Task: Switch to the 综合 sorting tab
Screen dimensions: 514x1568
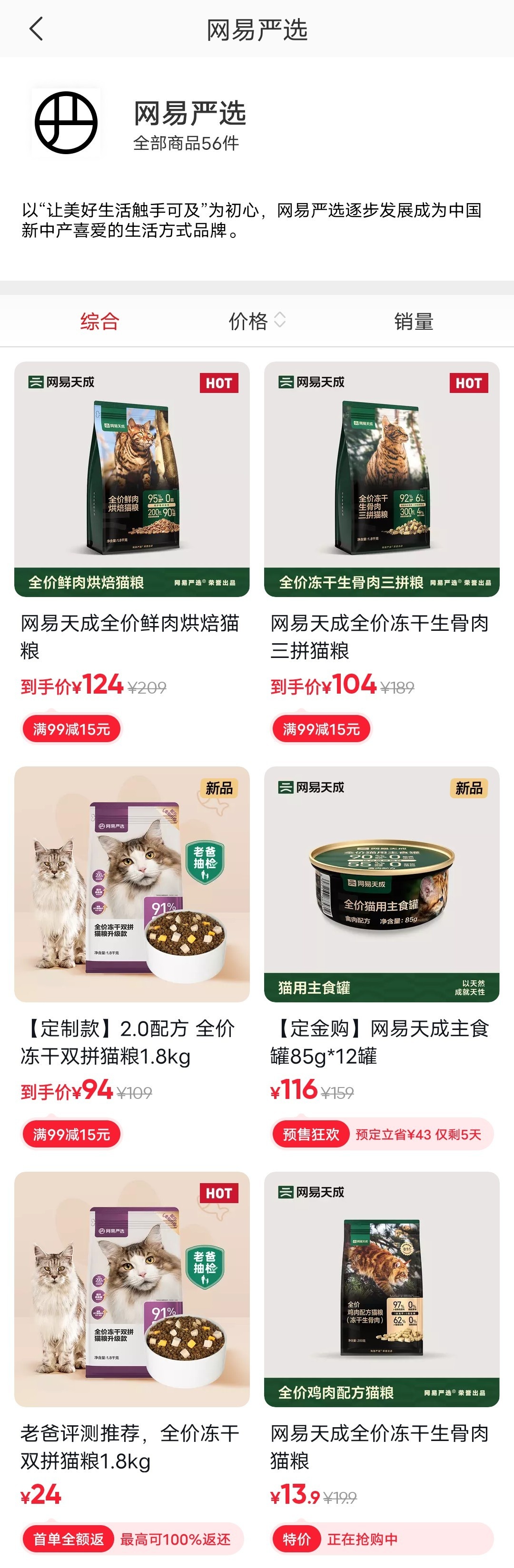Action: pyautogui.click(x=99, y=321)
